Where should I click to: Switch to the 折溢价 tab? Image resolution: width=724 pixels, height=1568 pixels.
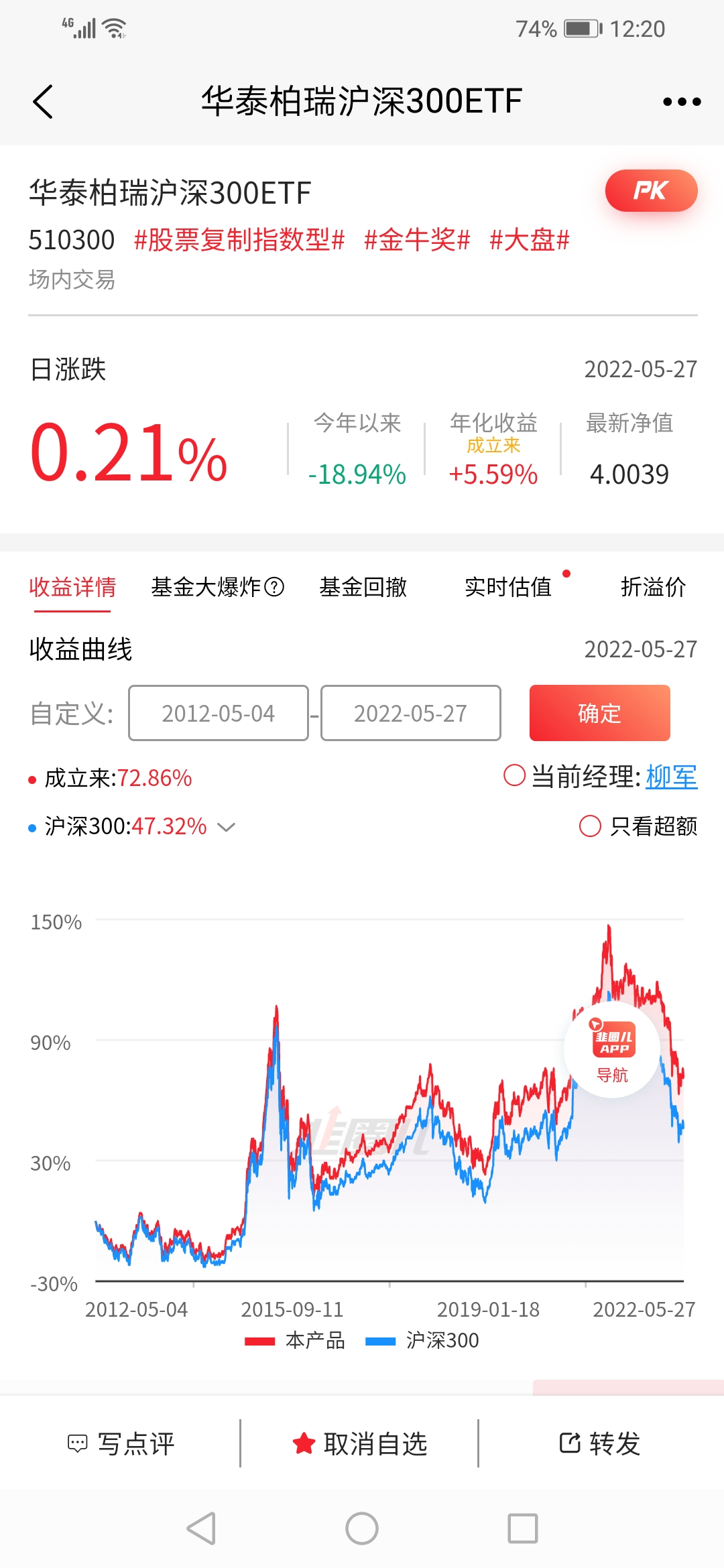[653, 587]
